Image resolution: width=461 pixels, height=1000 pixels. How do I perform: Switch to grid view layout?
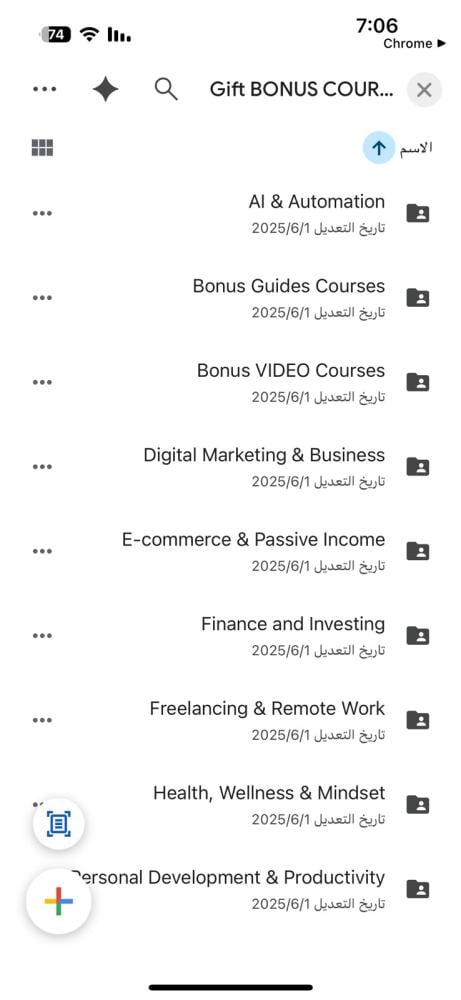point(42,148)
